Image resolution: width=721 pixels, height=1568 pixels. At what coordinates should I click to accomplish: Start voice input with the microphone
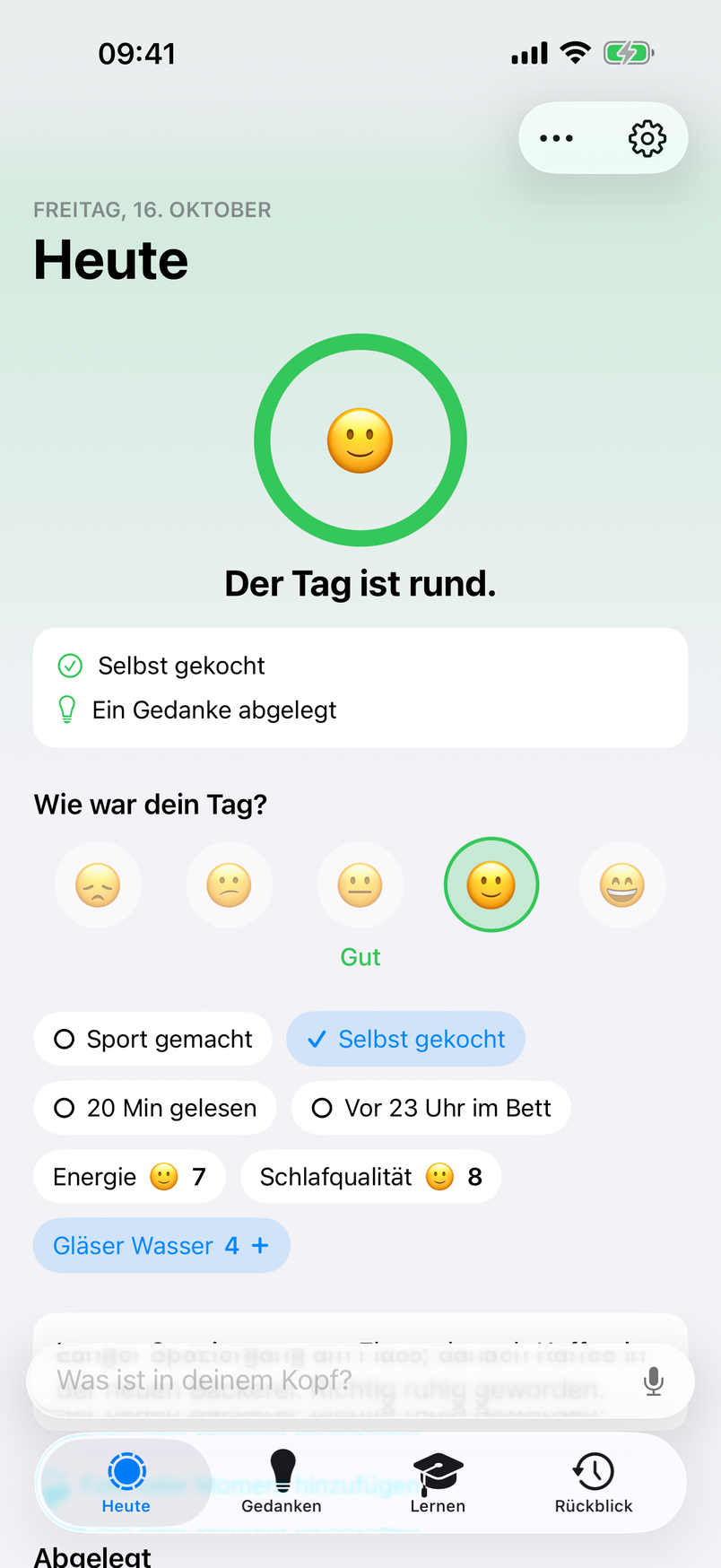[654, 1381]
